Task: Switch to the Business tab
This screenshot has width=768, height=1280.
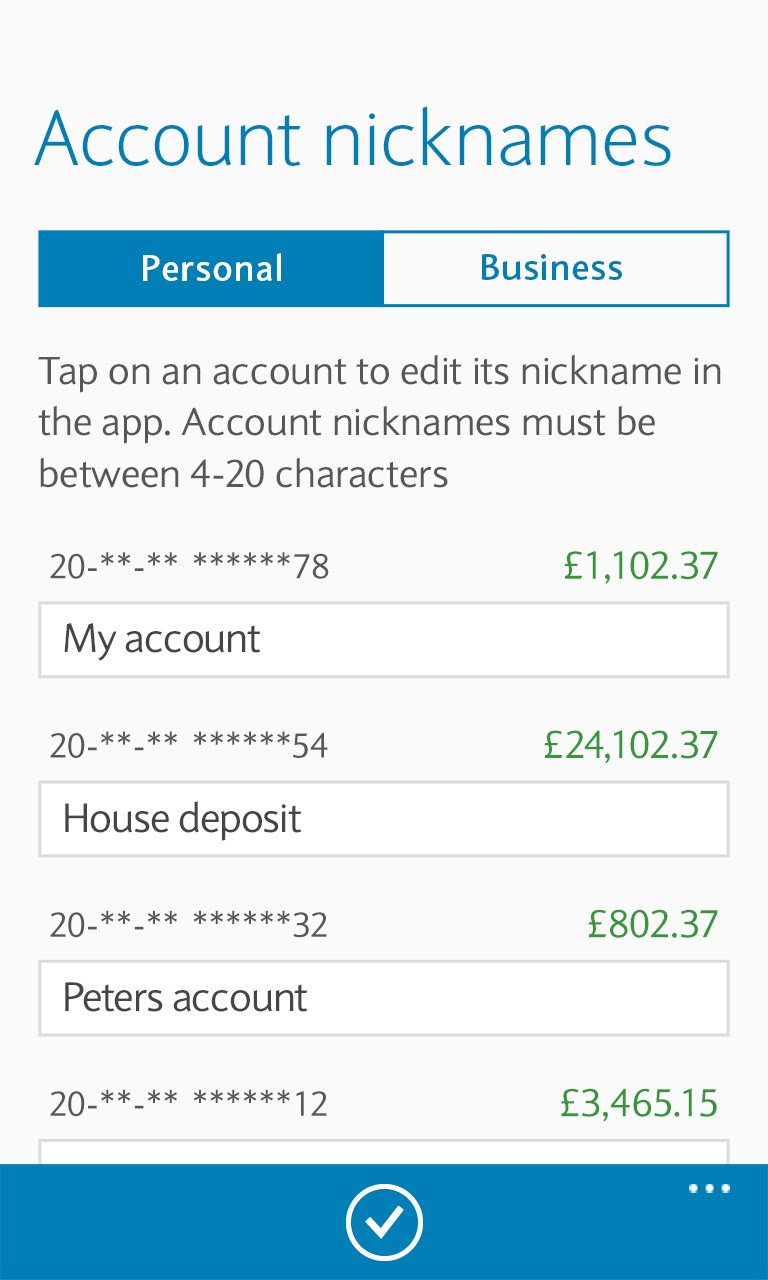Action: [x=555, y=268]
